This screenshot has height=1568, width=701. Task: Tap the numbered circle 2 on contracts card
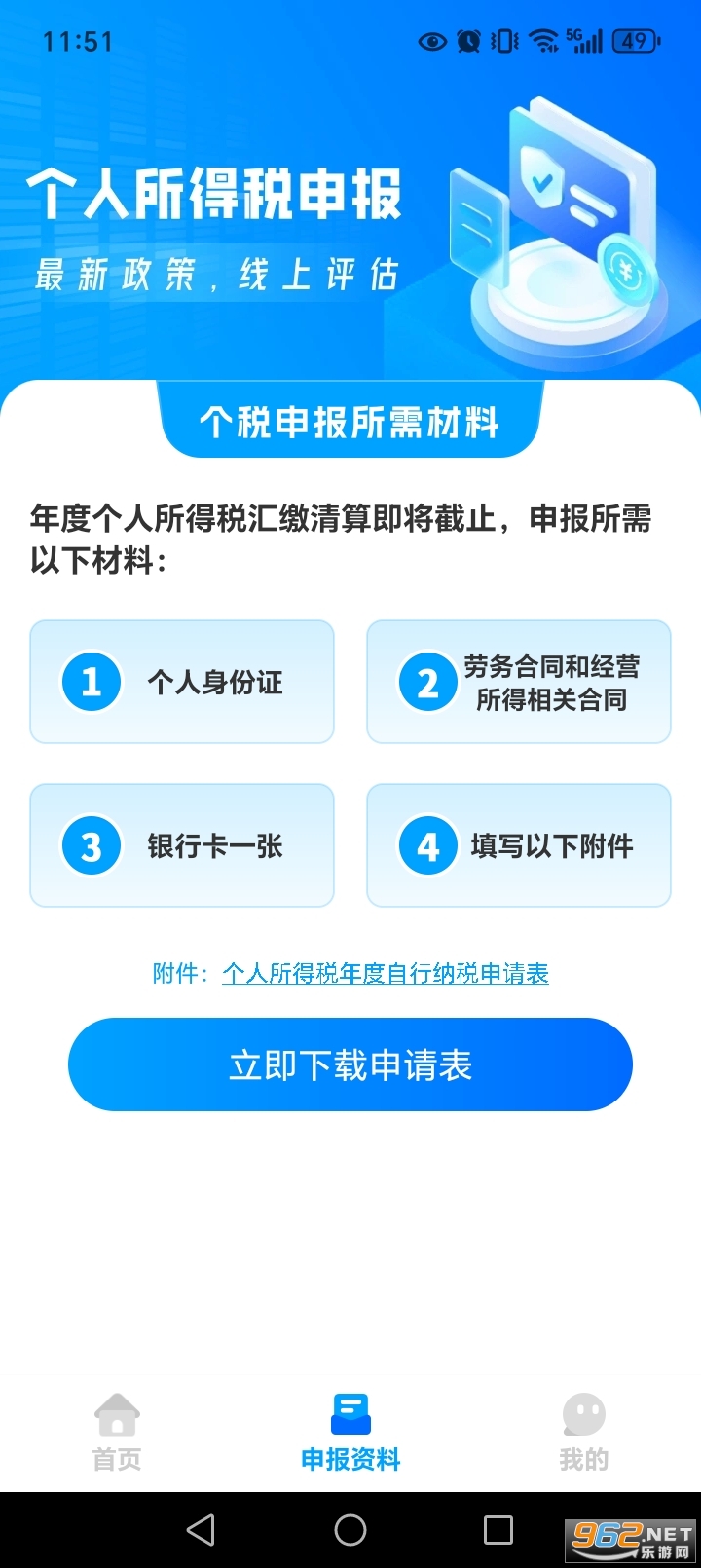[426, 682]
